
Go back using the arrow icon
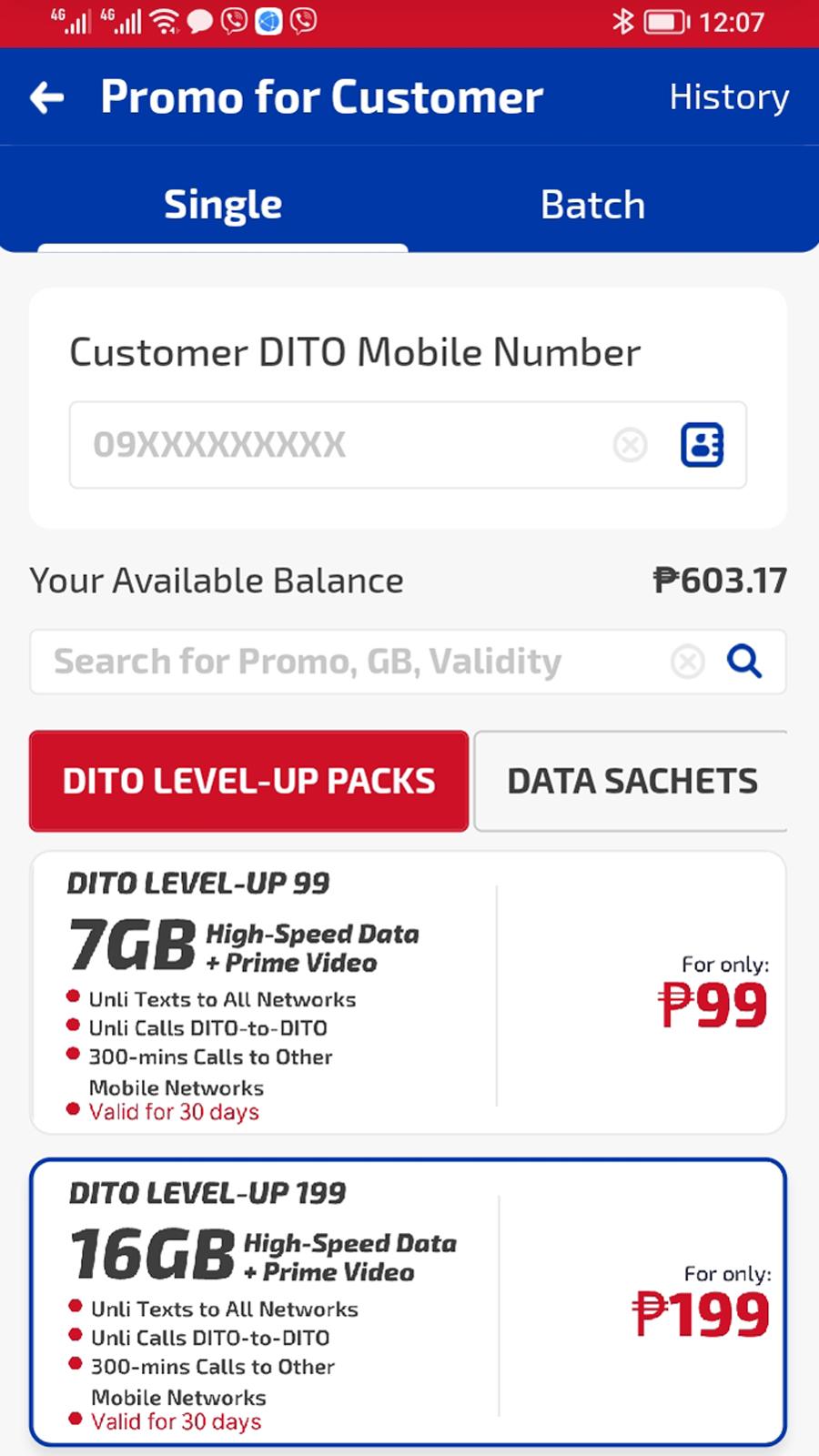pos(47,97)
